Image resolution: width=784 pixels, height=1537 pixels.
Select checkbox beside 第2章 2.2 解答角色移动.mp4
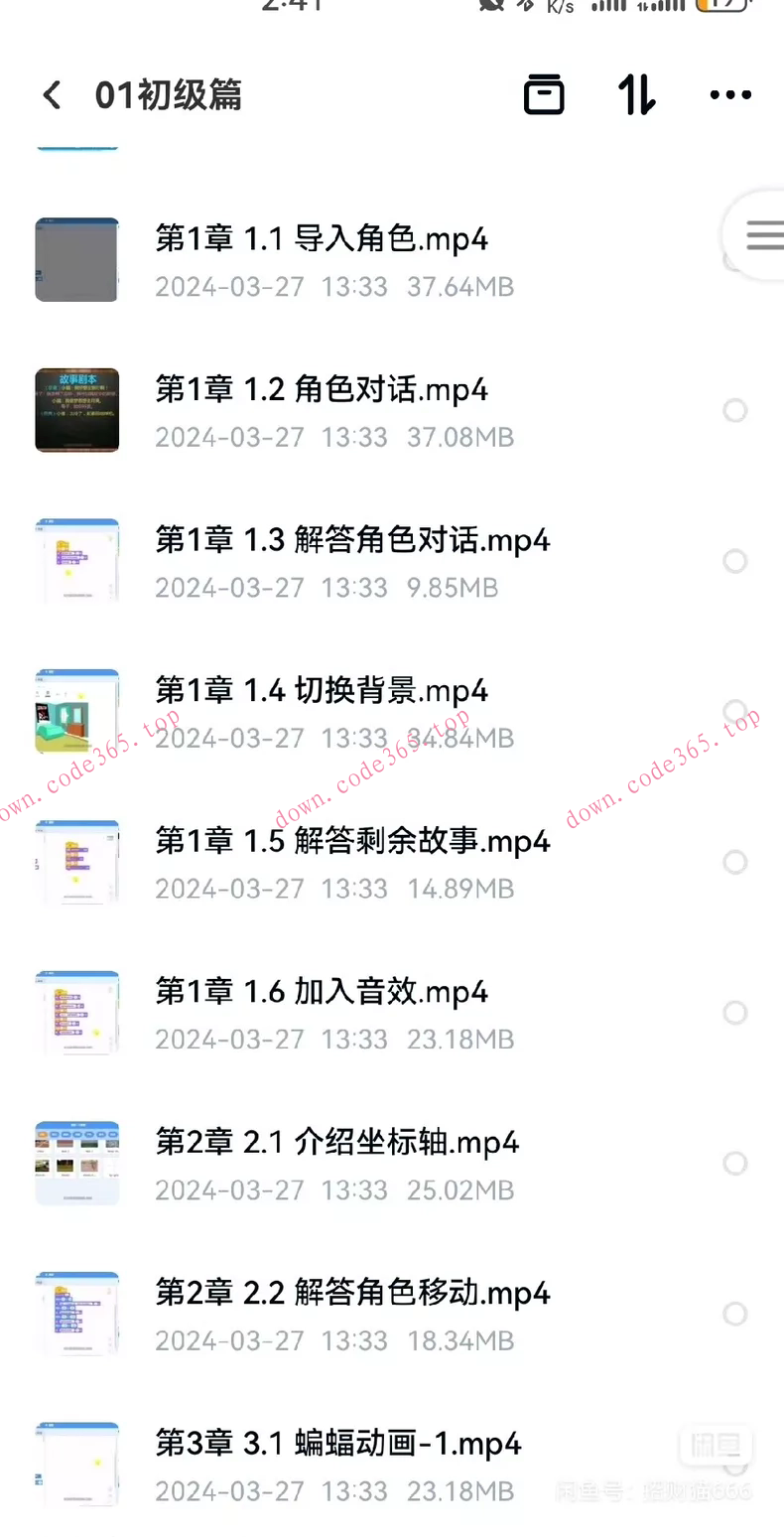coord(734,1314)
